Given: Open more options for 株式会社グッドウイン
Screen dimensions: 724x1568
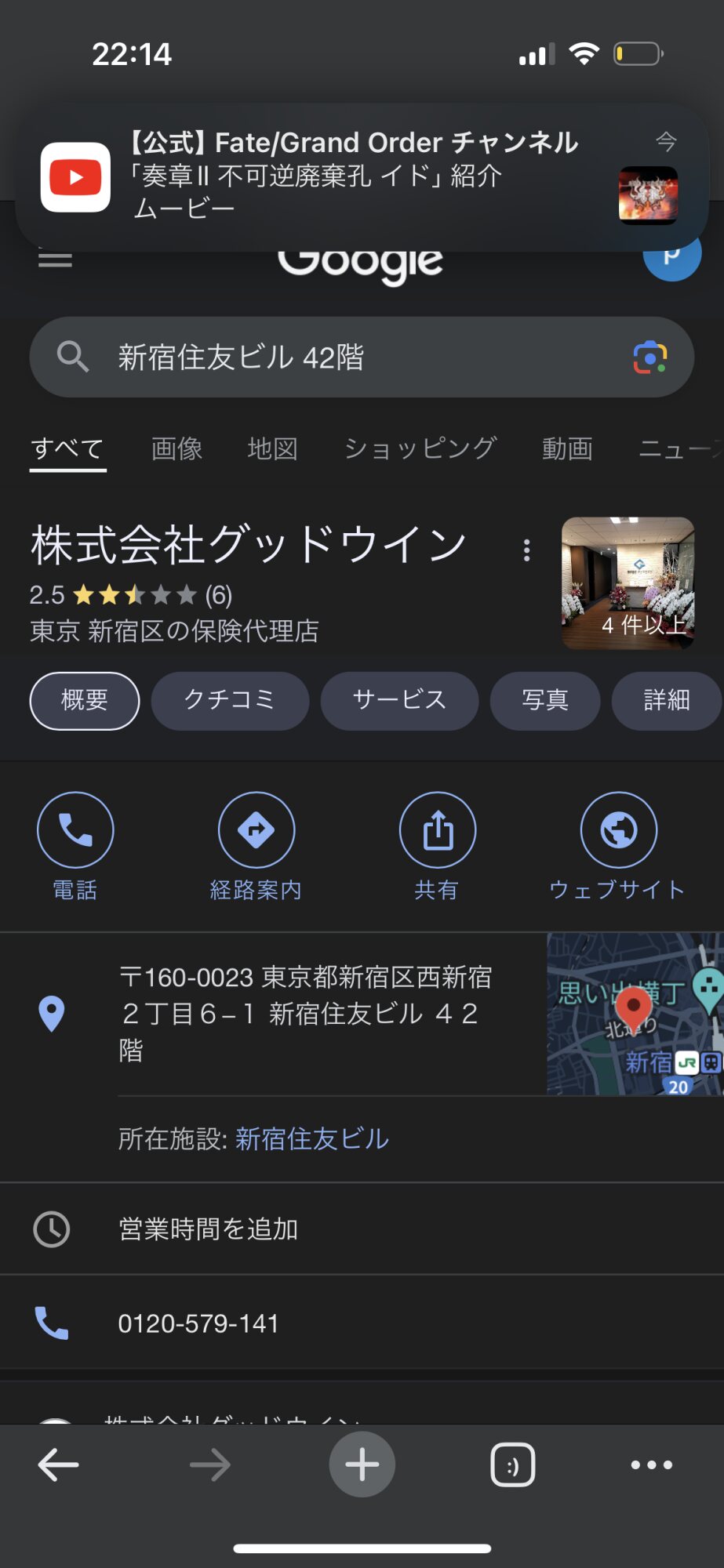Looking at the screenshot, I should tap(527, 550).
